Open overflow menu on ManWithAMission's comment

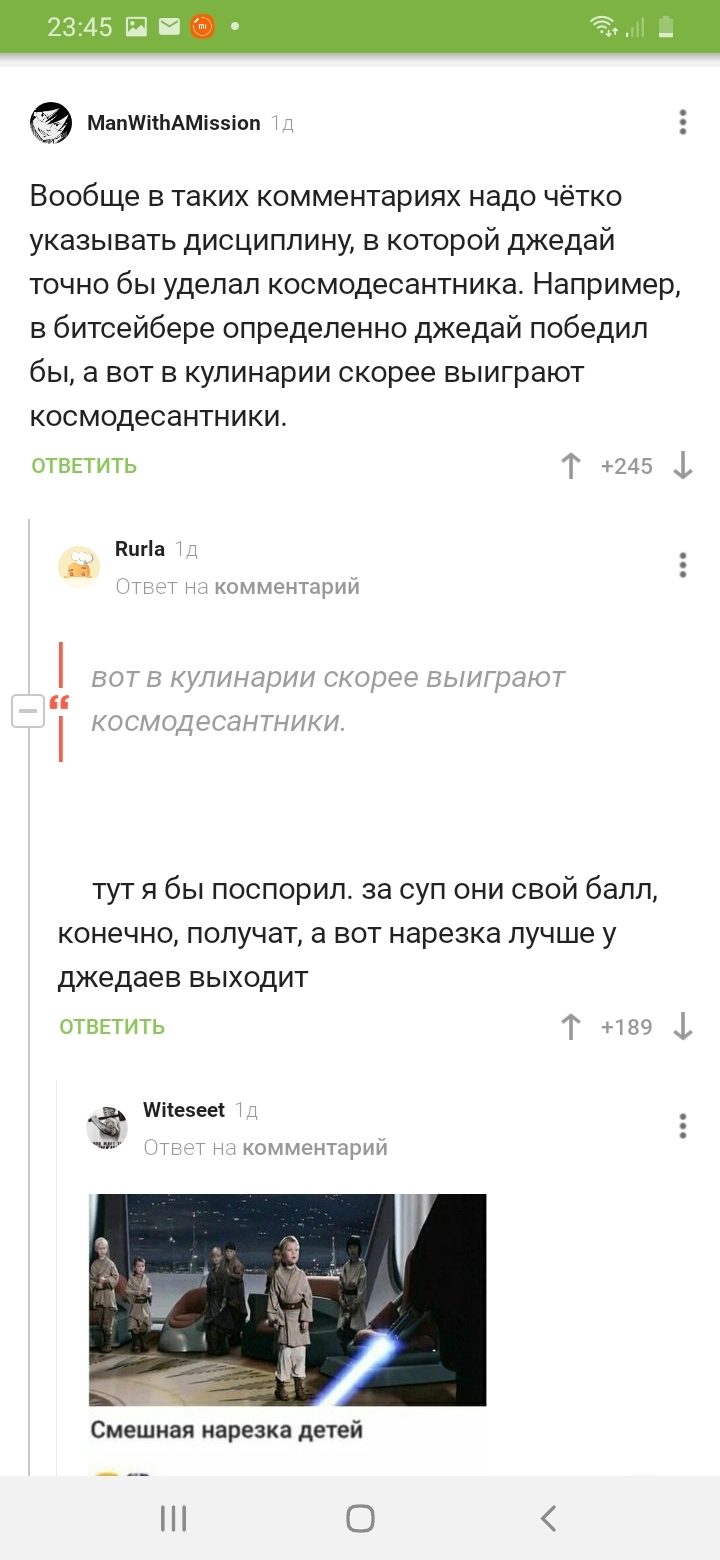click(683, 122)
